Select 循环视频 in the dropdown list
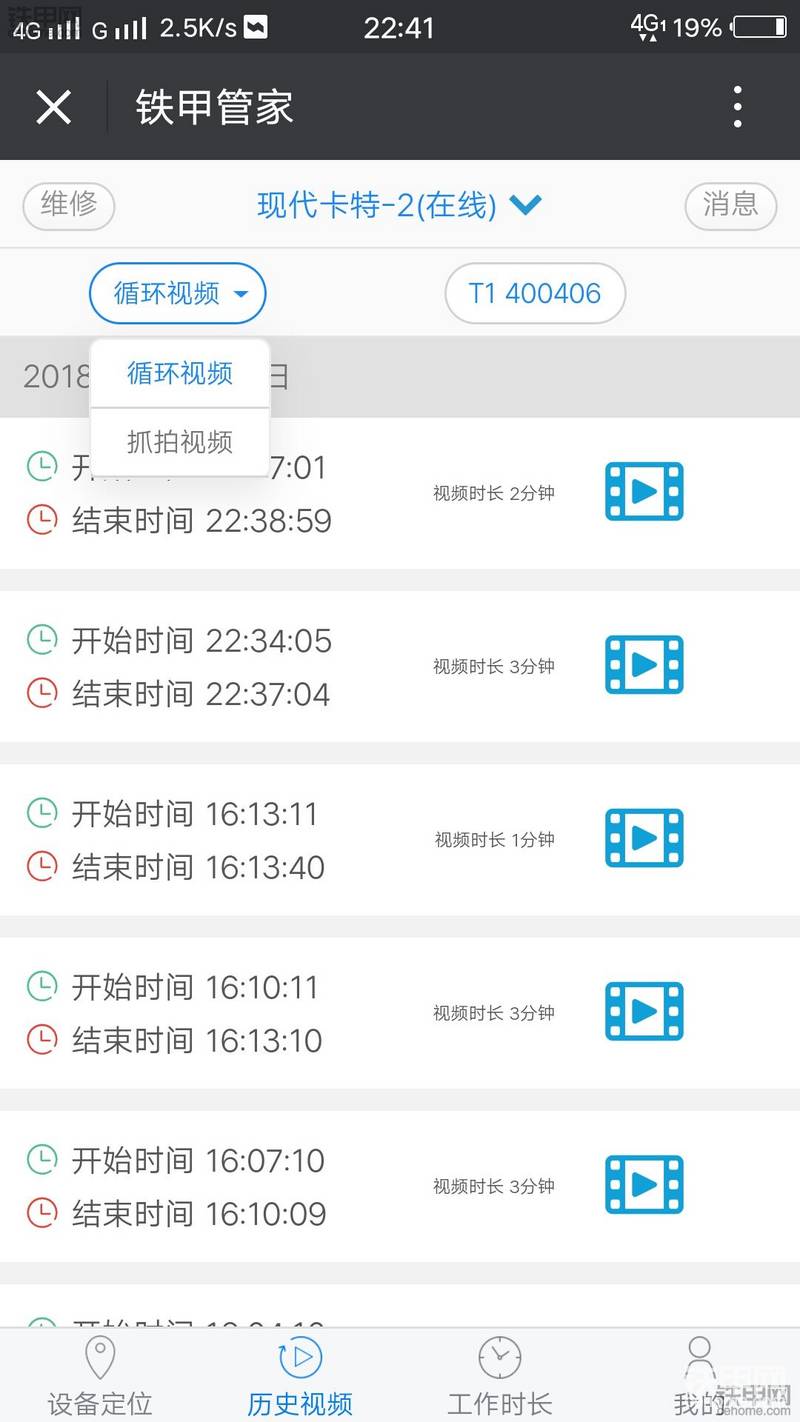 (180, 373)
